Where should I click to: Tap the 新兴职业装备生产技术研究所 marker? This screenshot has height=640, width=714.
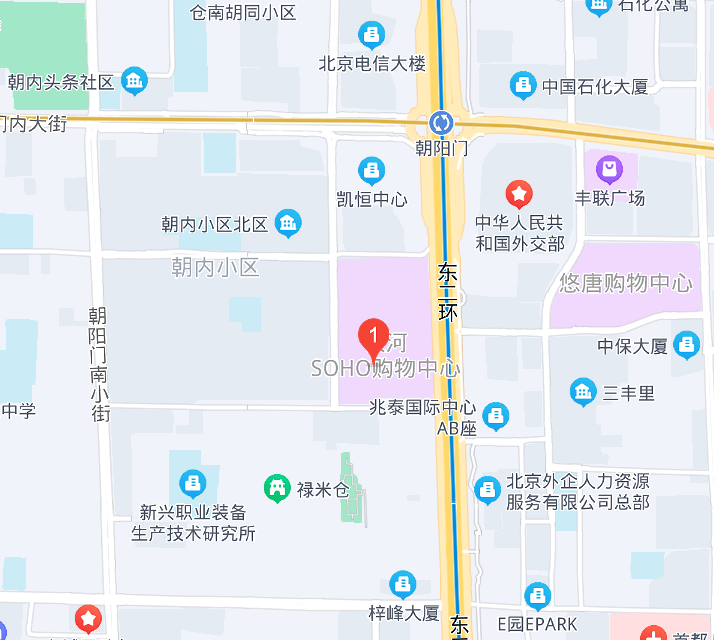pyautogui.click(x=193, y=485)
